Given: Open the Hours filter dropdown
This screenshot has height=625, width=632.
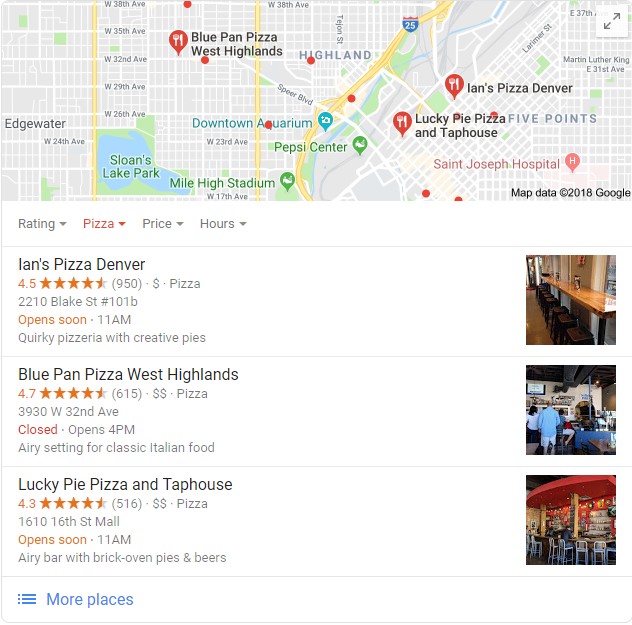Looking at the screenshot, I should pyautogui.click(x=222, y=224).
